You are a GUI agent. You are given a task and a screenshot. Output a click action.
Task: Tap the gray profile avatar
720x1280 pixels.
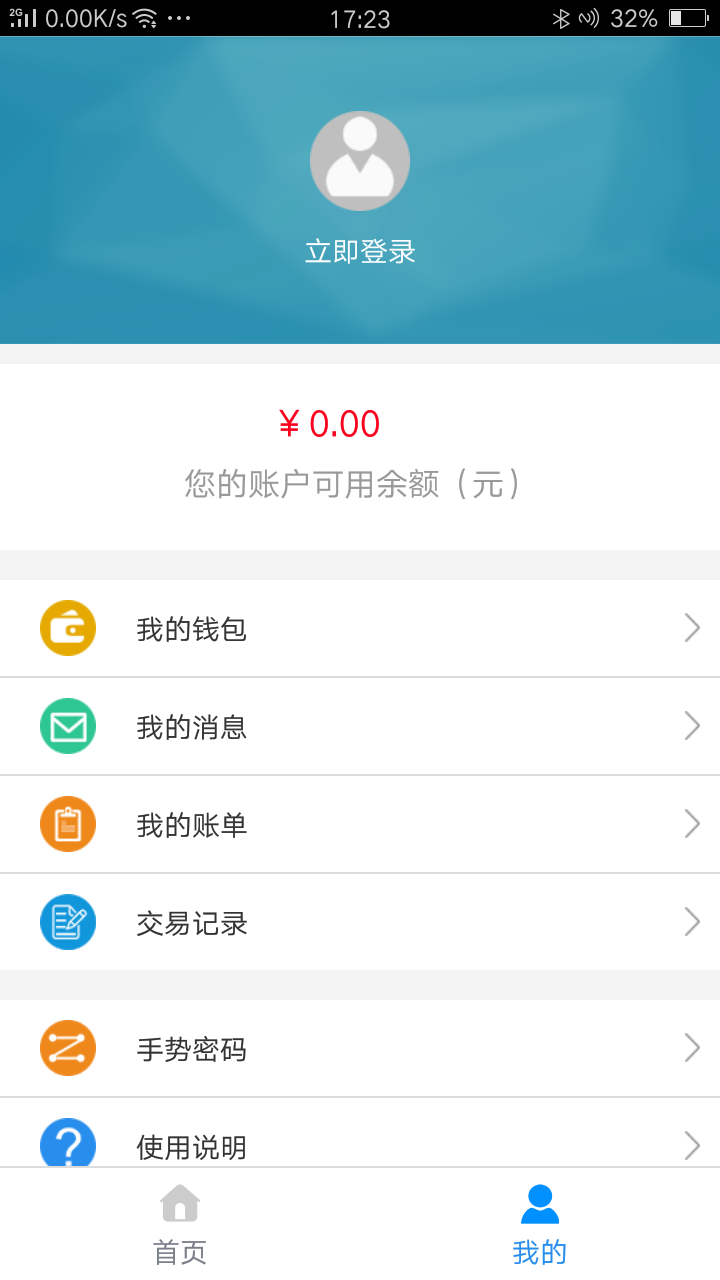pos(360,161)
